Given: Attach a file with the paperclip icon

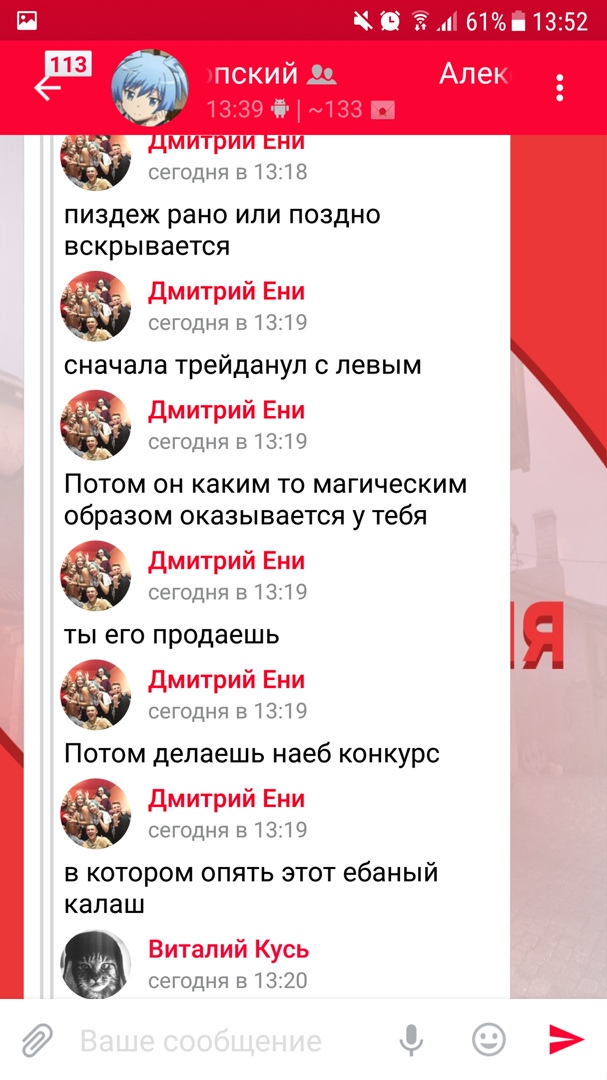Looking at the screenshot, I should tap(36, 1040).
